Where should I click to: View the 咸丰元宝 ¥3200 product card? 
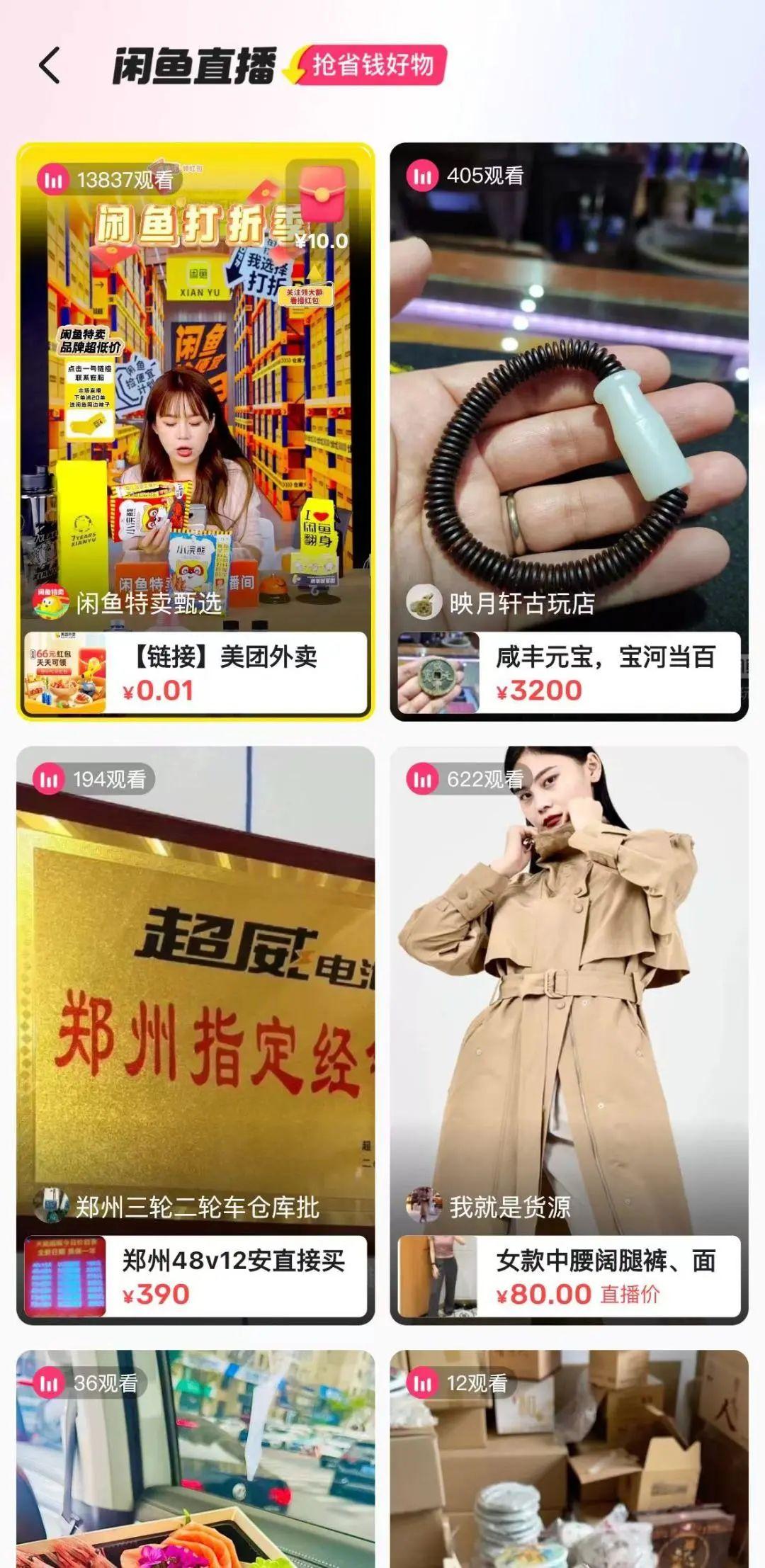click(569, 673)
